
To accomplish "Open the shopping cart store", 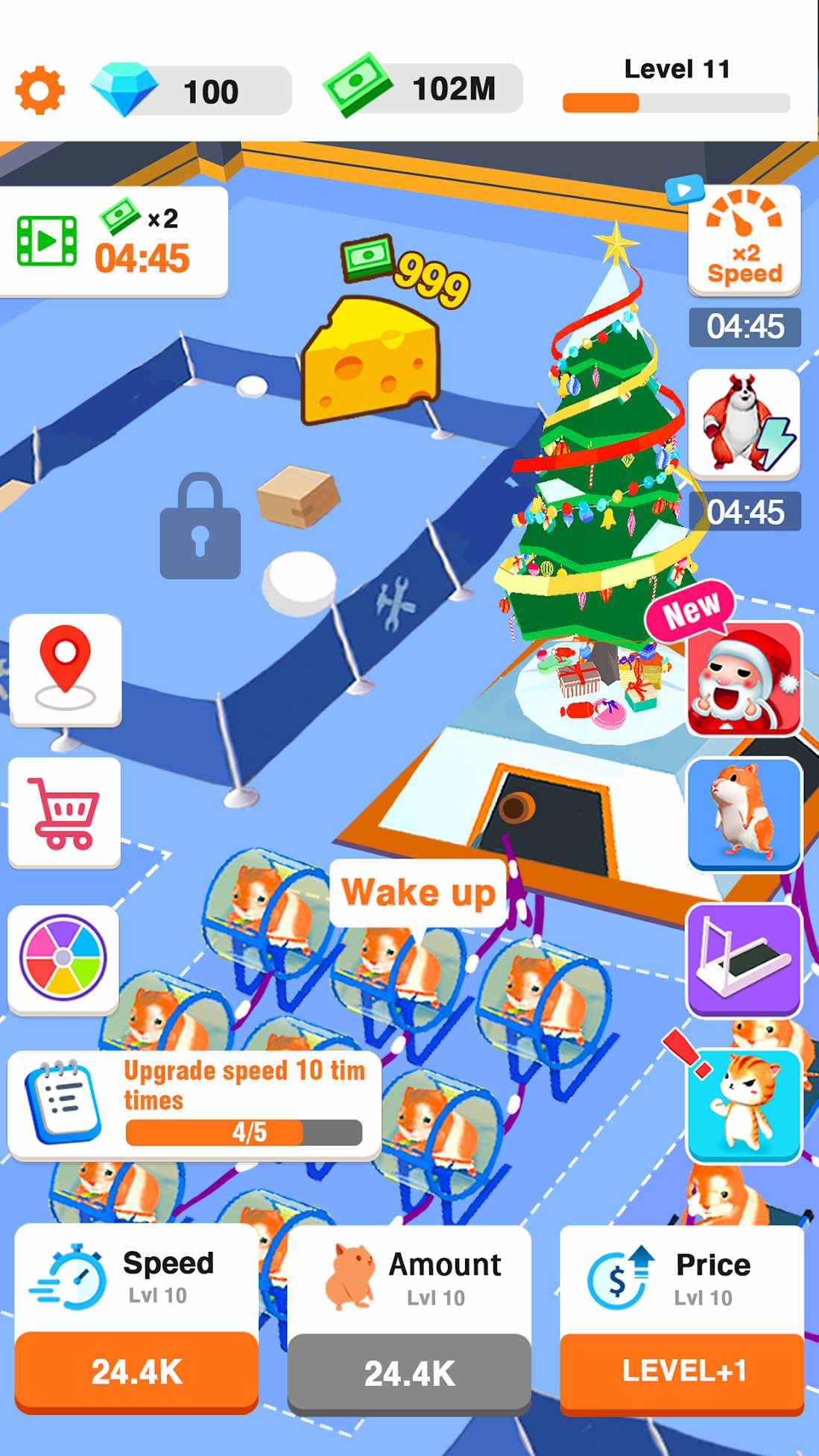I will tap(64, 813).
